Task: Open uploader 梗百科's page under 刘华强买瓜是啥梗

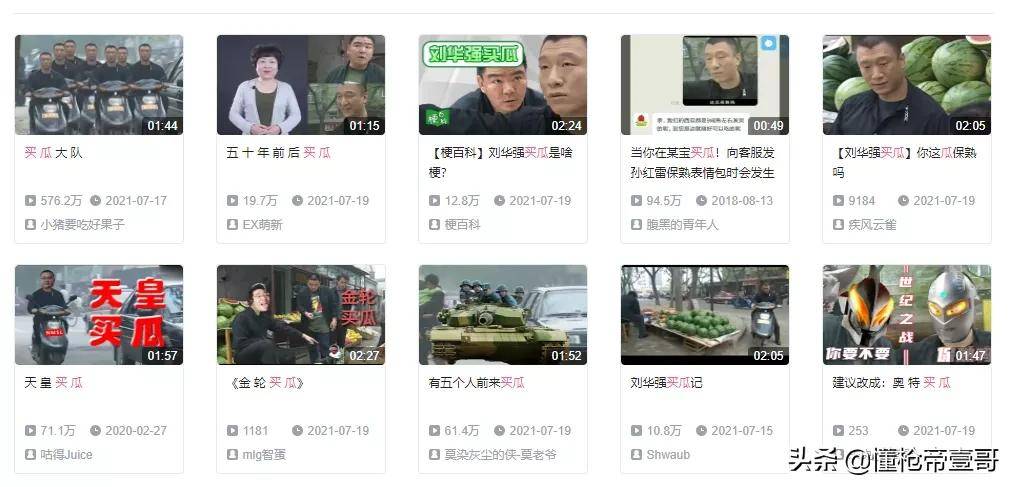Action: point(462,225)
